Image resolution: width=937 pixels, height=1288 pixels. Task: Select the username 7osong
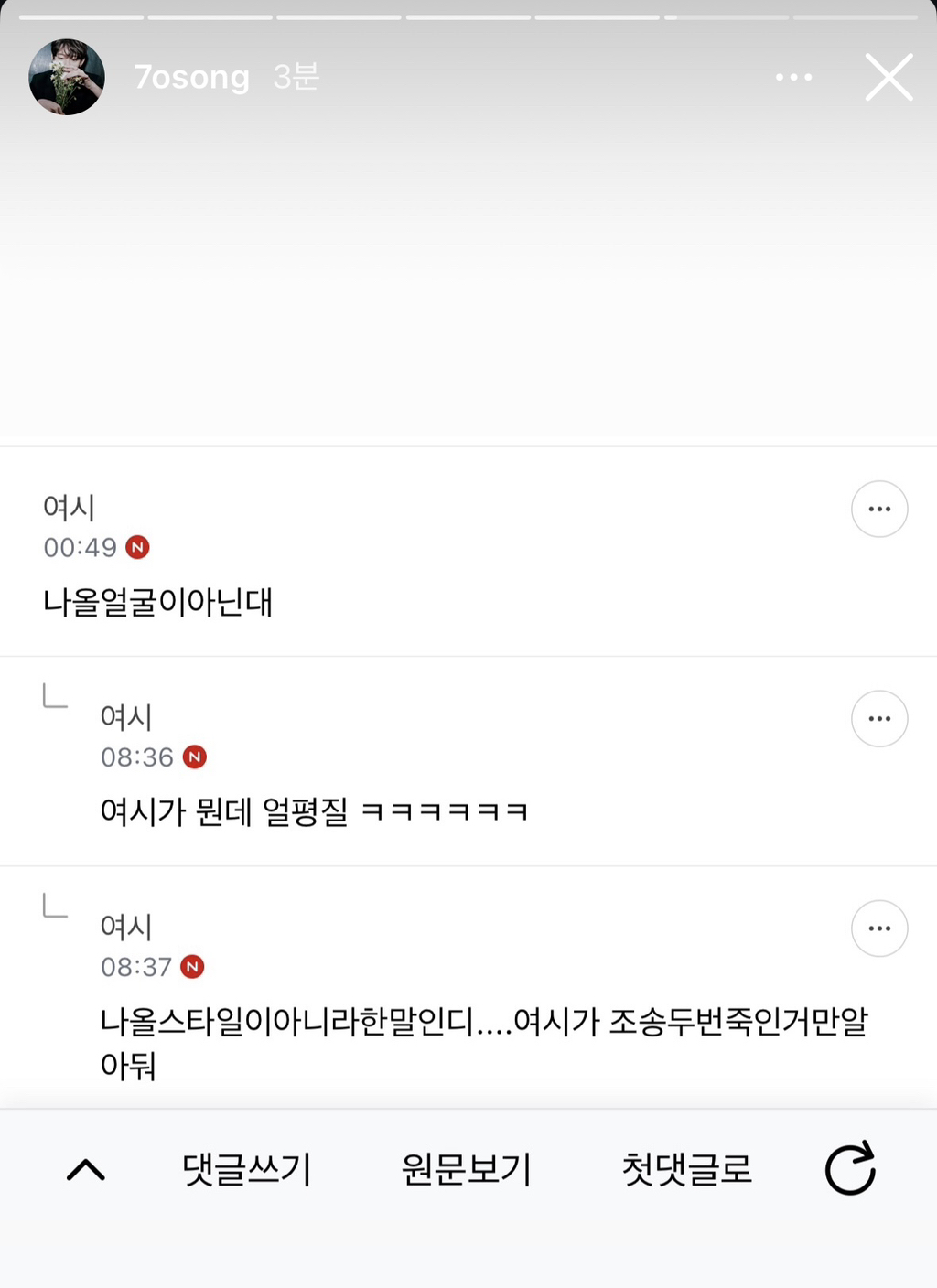193,77
